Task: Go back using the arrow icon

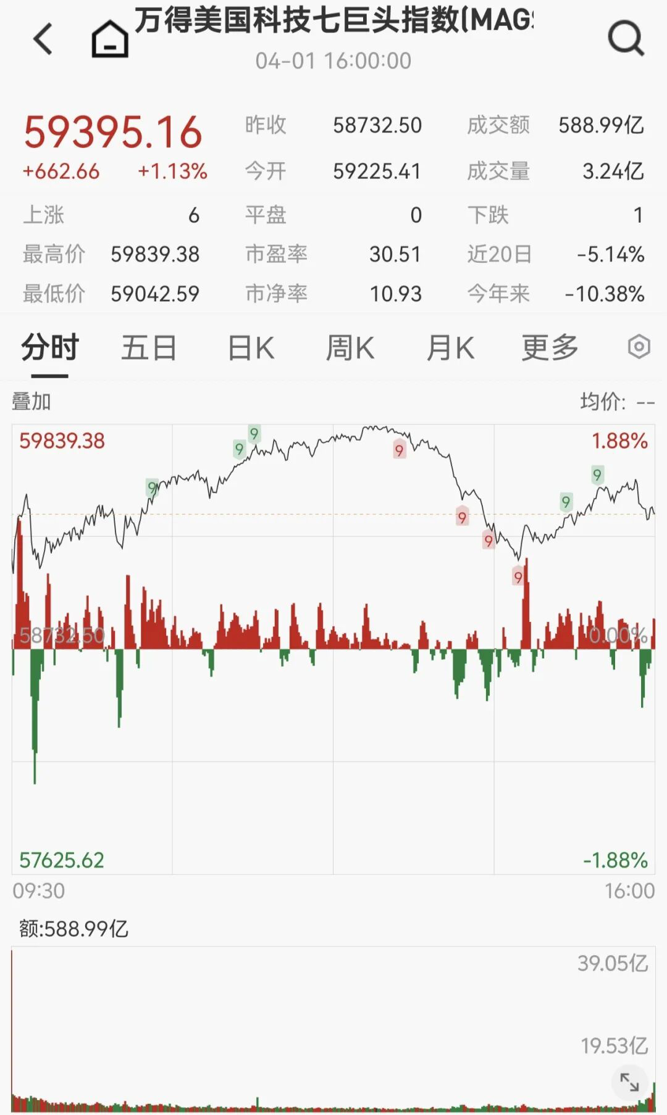Action: (x=43, y=40)
